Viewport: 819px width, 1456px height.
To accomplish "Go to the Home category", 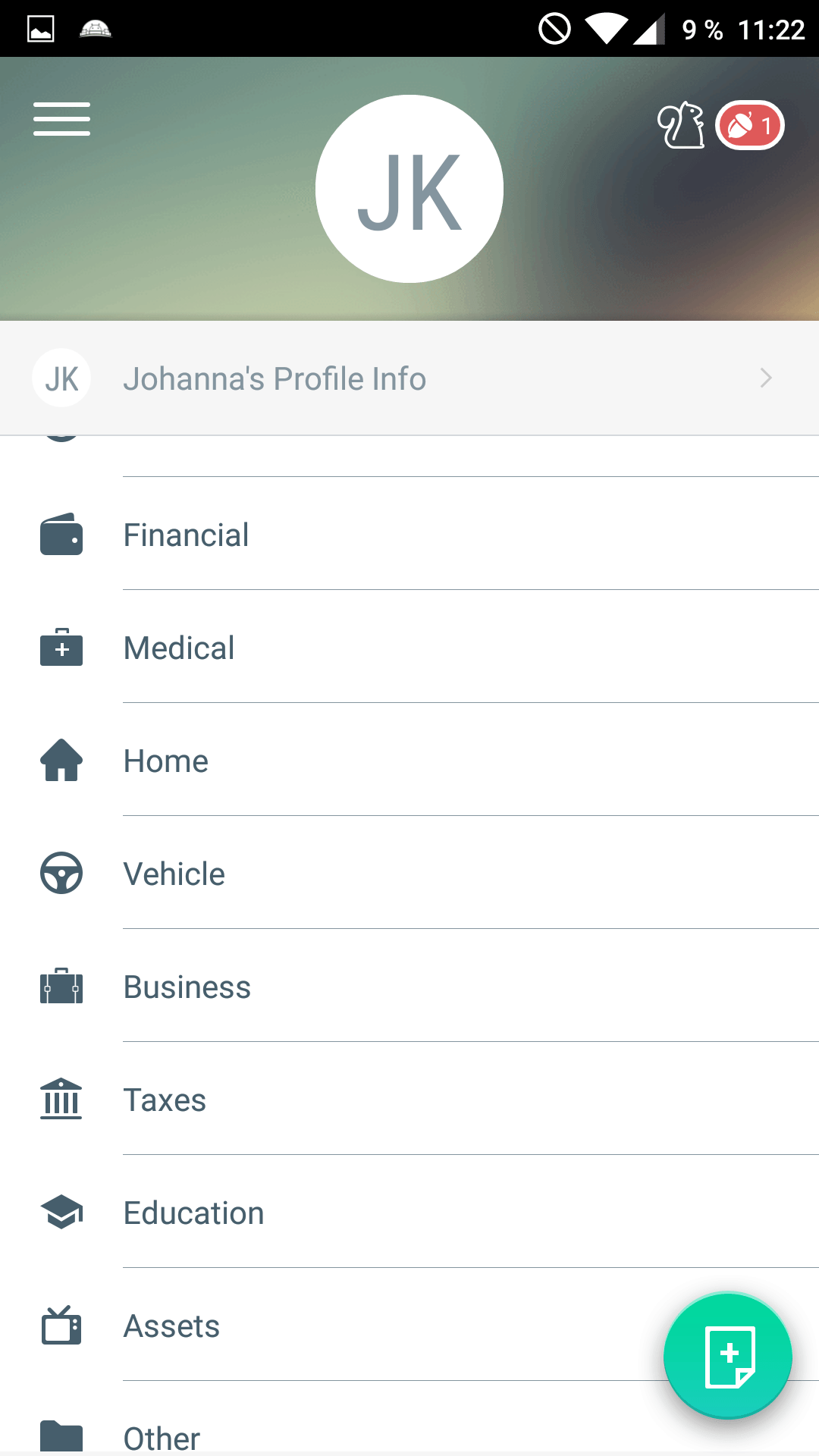I will (x=409, y=760).
